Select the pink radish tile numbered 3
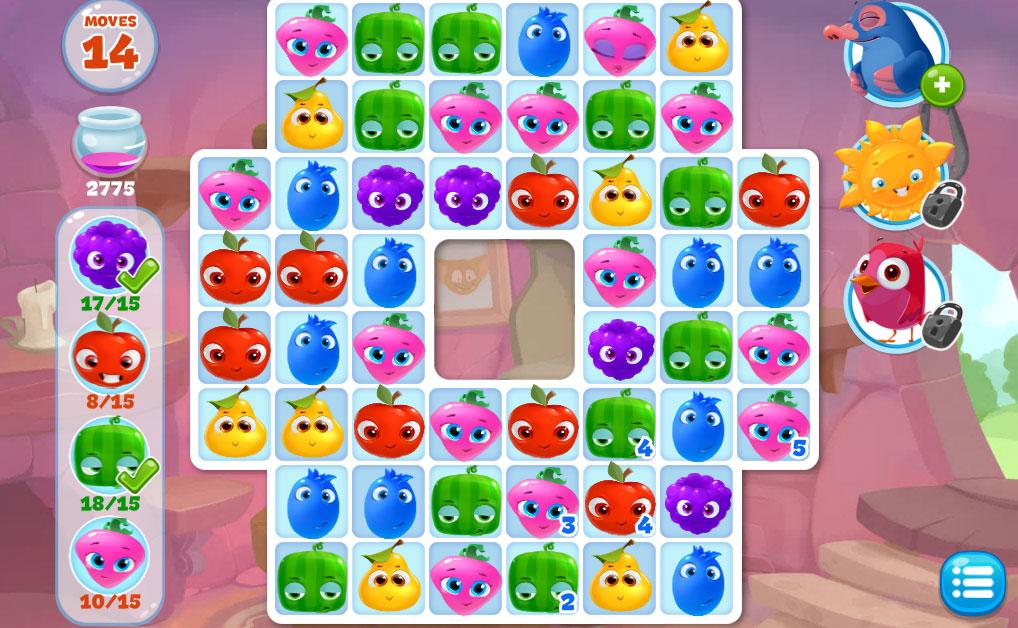This screenshot has width=1018, height=628. click(542, 502)
